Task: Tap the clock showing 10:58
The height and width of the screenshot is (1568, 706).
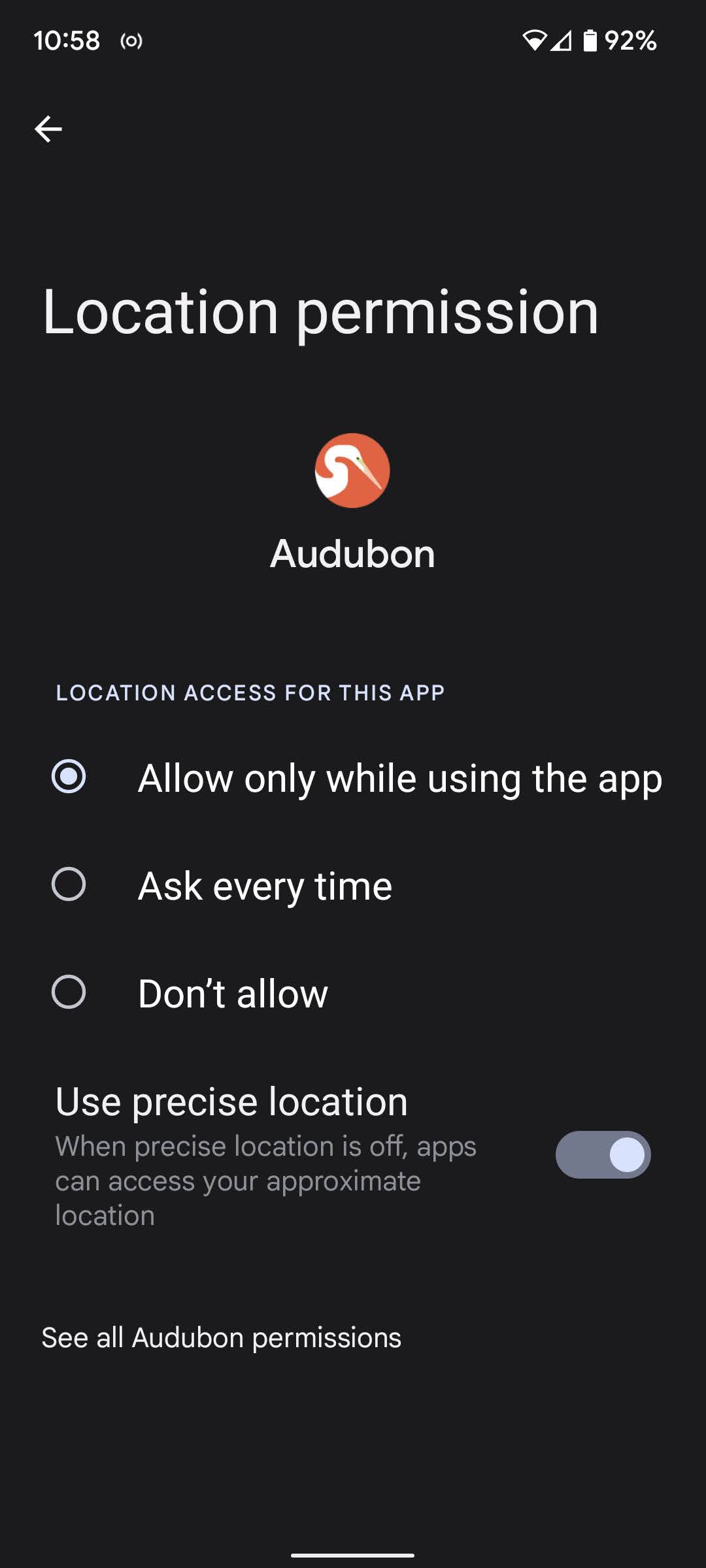Action: [x=67, y=41]
